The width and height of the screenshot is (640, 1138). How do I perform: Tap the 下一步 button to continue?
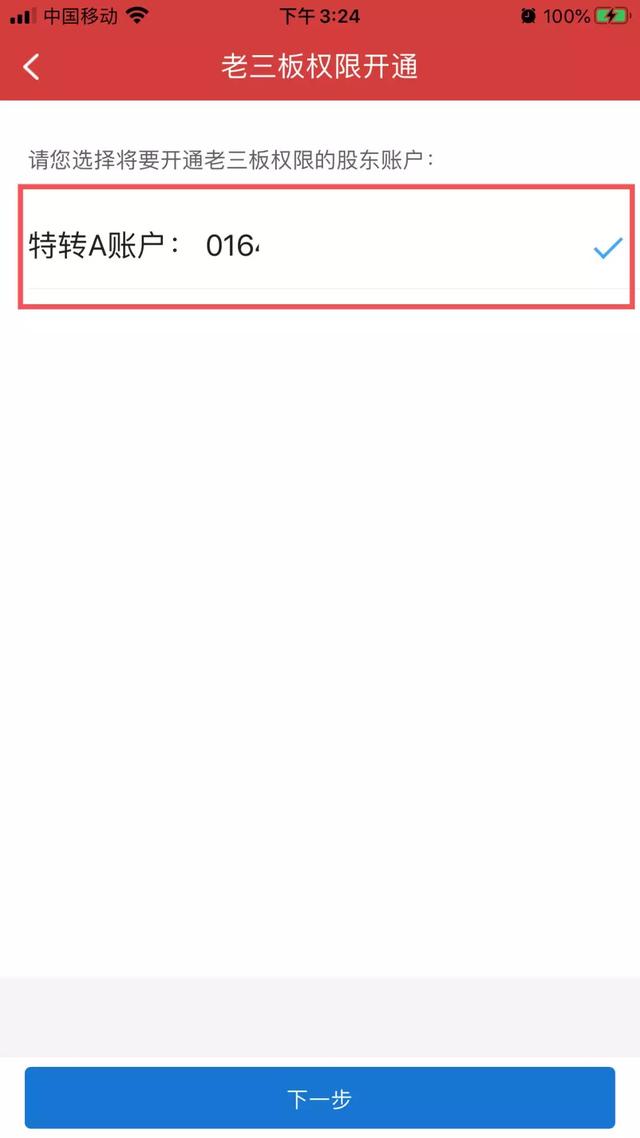[x=320, y=1099]
